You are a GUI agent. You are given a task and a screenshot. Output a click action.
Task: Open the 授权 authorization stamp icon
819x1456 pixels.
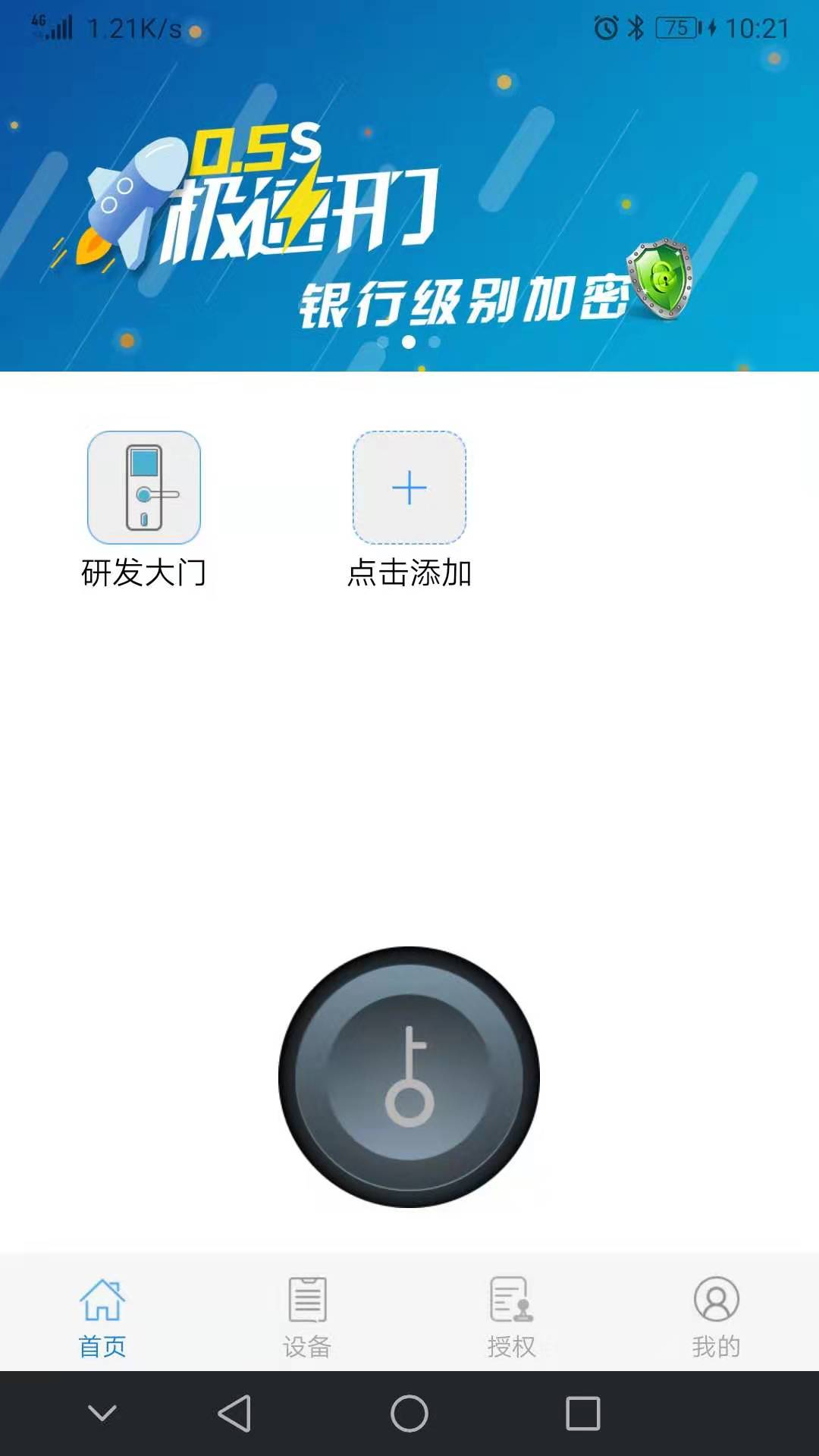point(510,1298)
